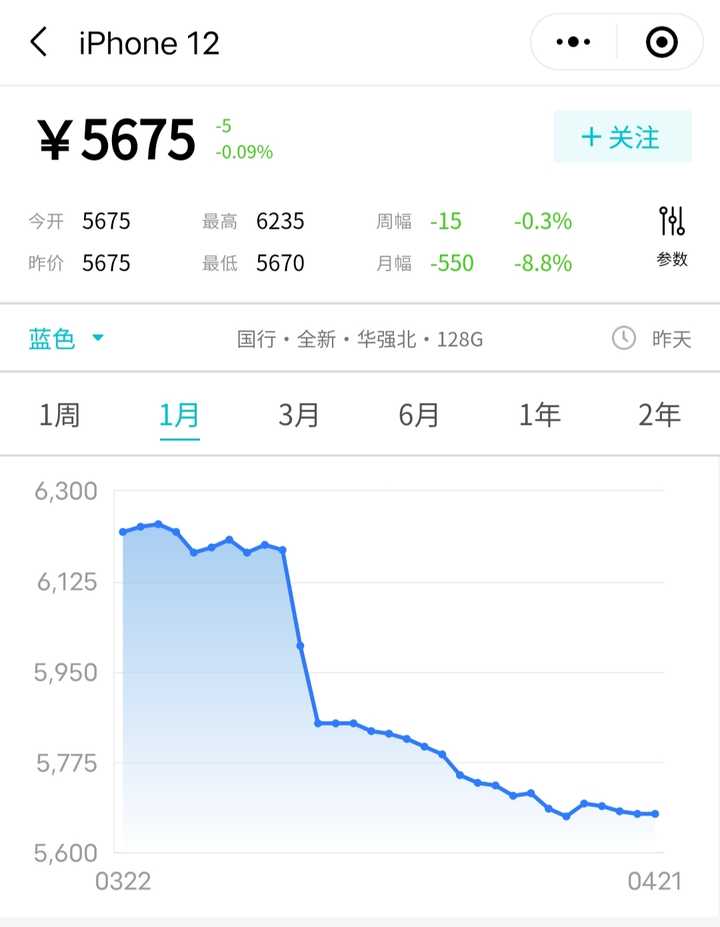Click the iPhone 12 title text

pos(148,42)
